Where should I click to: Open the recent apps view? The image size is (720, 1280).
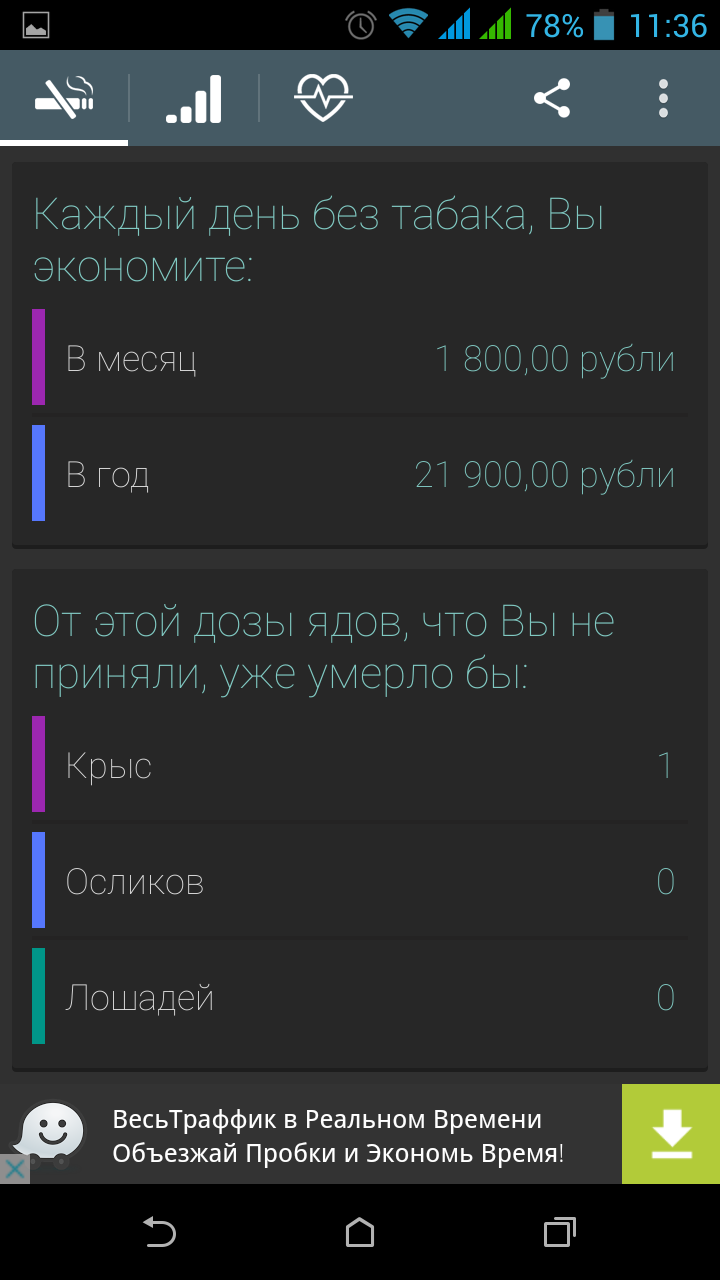[560, 1232]
